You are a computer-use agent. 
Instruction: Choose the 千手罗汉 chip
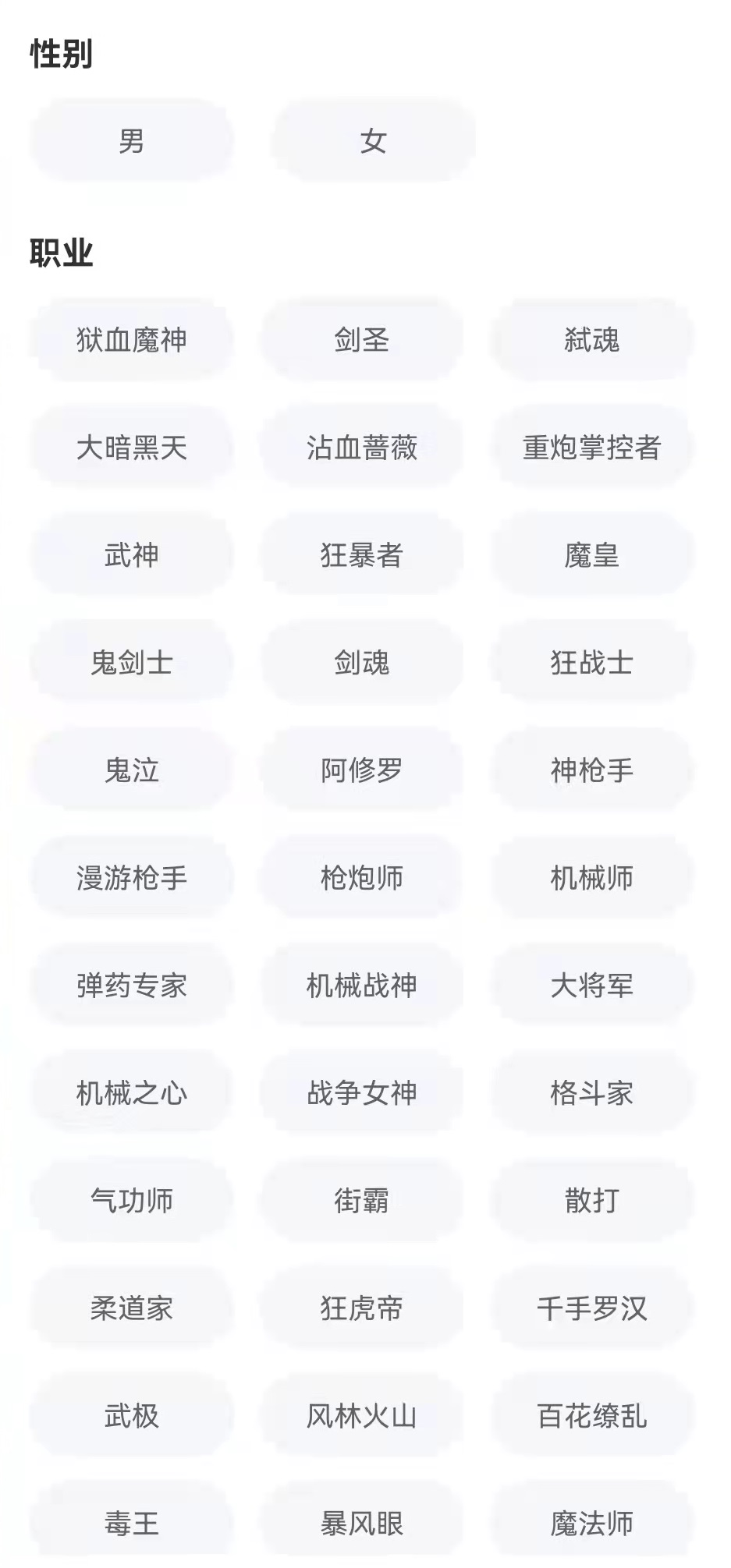click(591, 1308)
